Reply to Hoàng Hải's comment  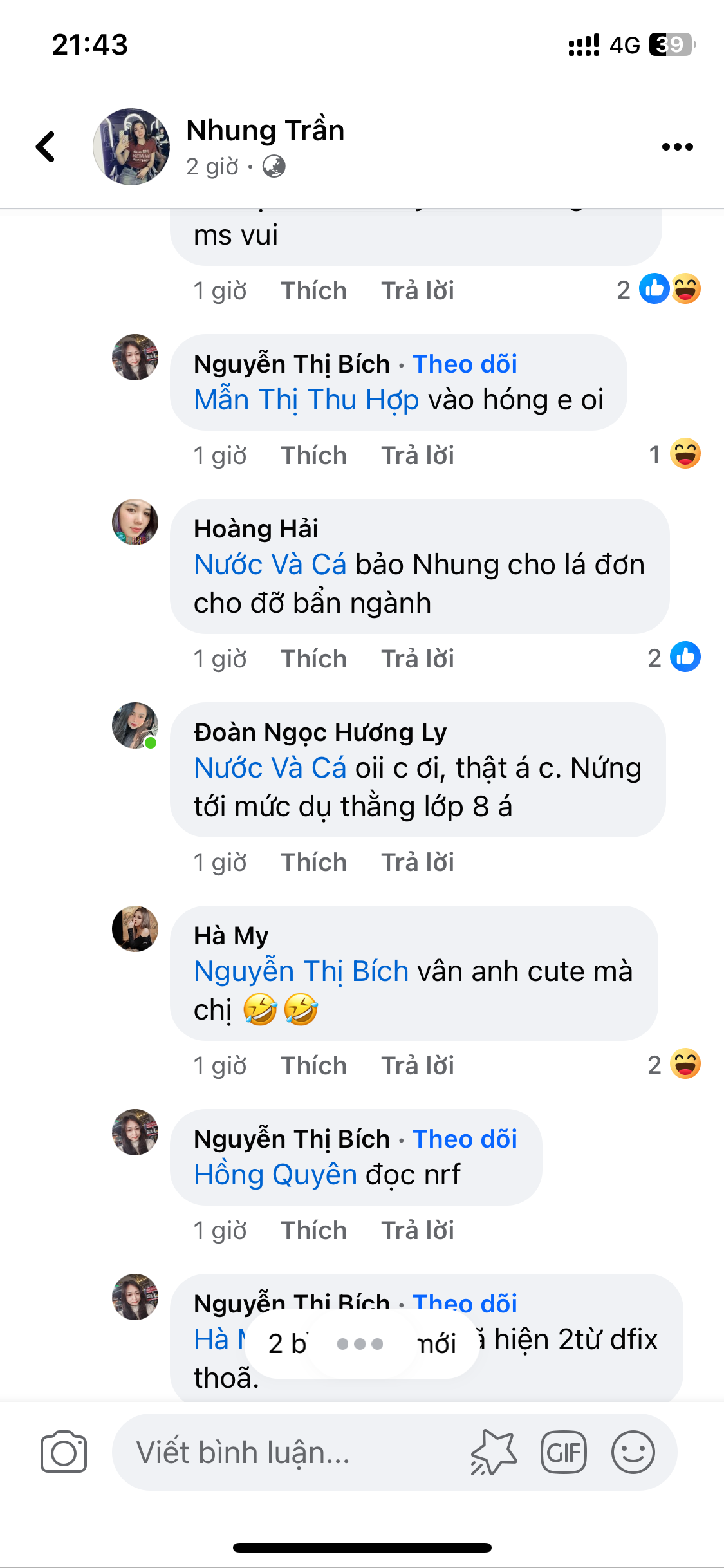point(417,659)
